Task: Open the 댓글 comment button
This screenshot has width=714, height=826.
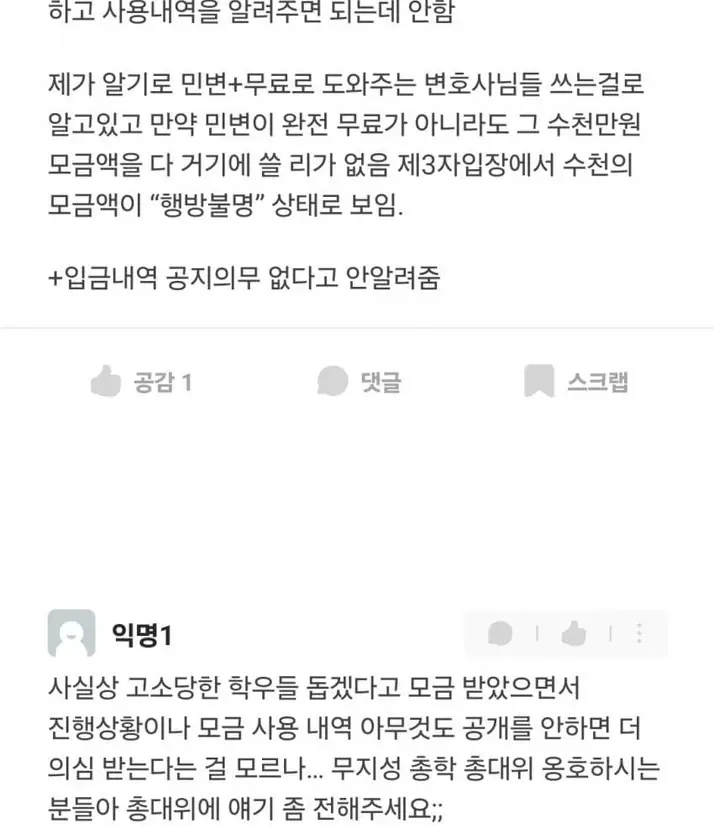Action: coord(359,381)
